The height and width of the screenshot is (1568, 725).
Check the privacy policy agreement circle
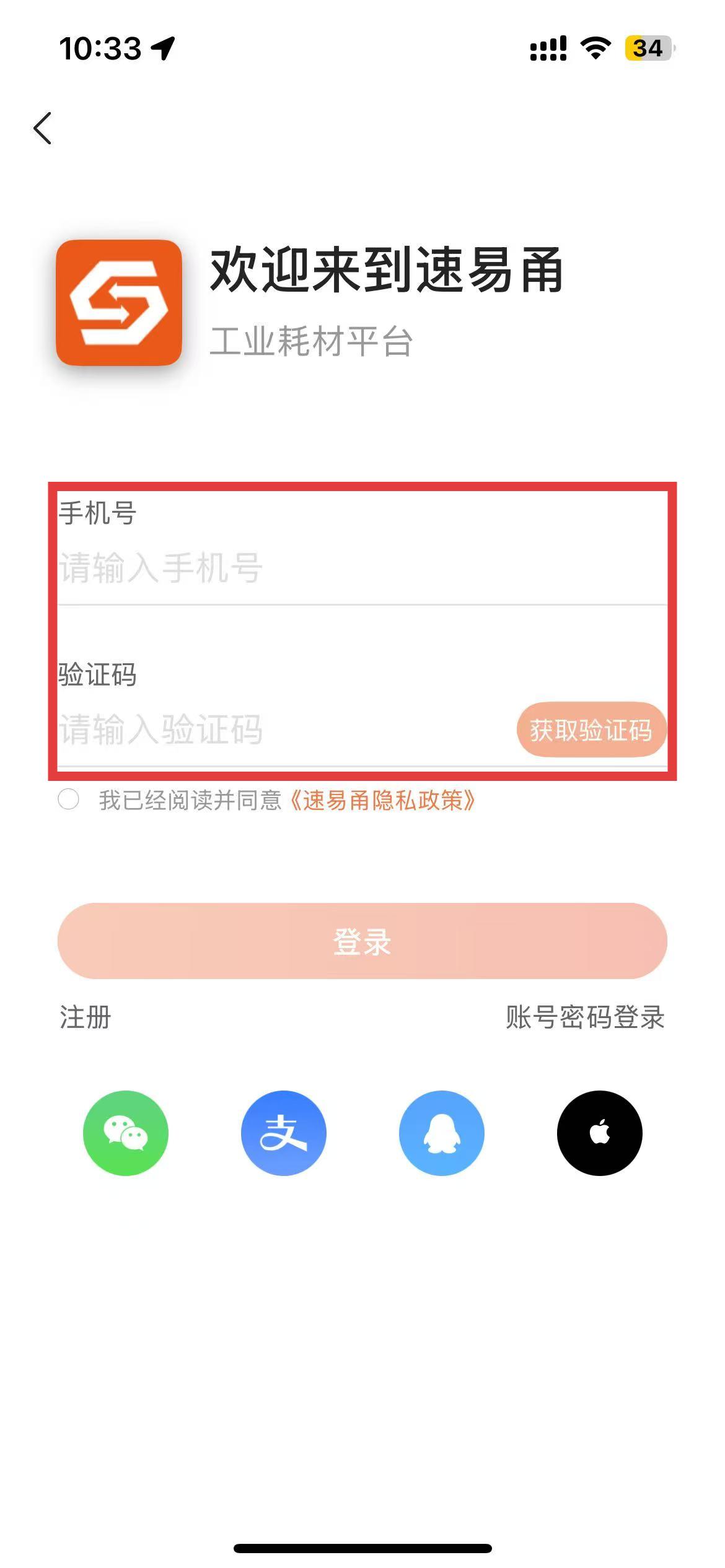pyautogui.click(x=68, y=799)
